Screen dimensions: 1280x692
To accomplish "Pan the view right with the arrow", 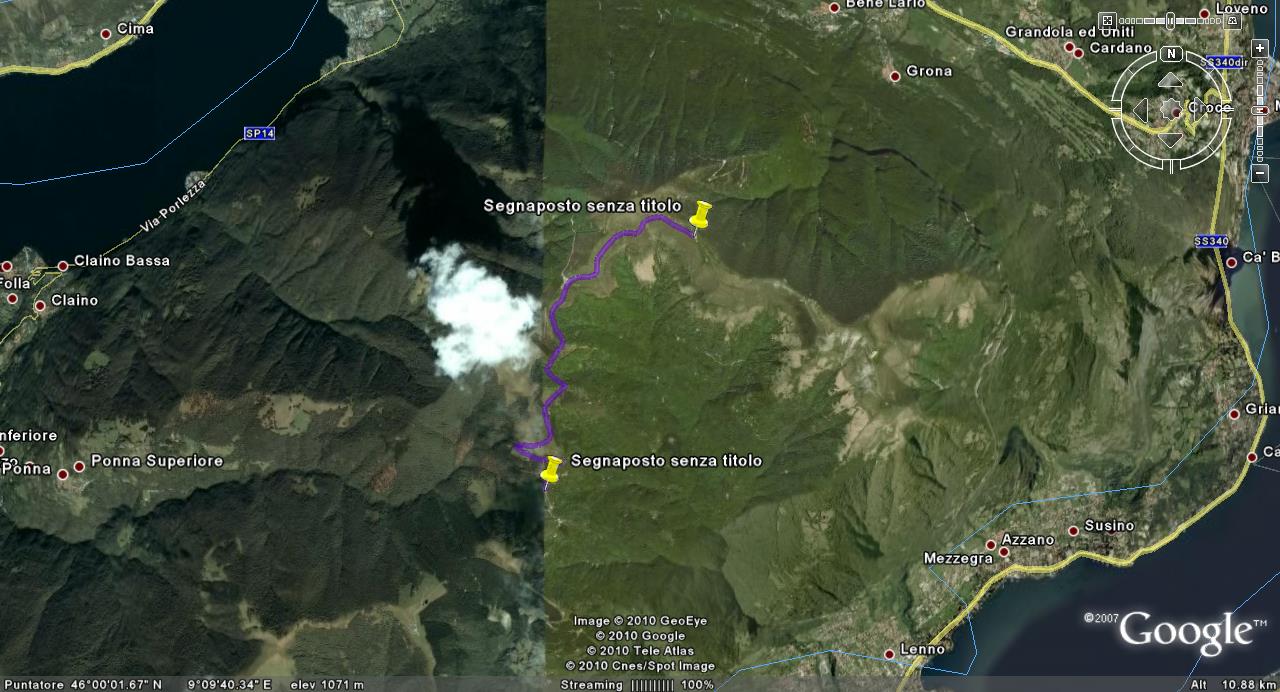I will (1199, 109).
